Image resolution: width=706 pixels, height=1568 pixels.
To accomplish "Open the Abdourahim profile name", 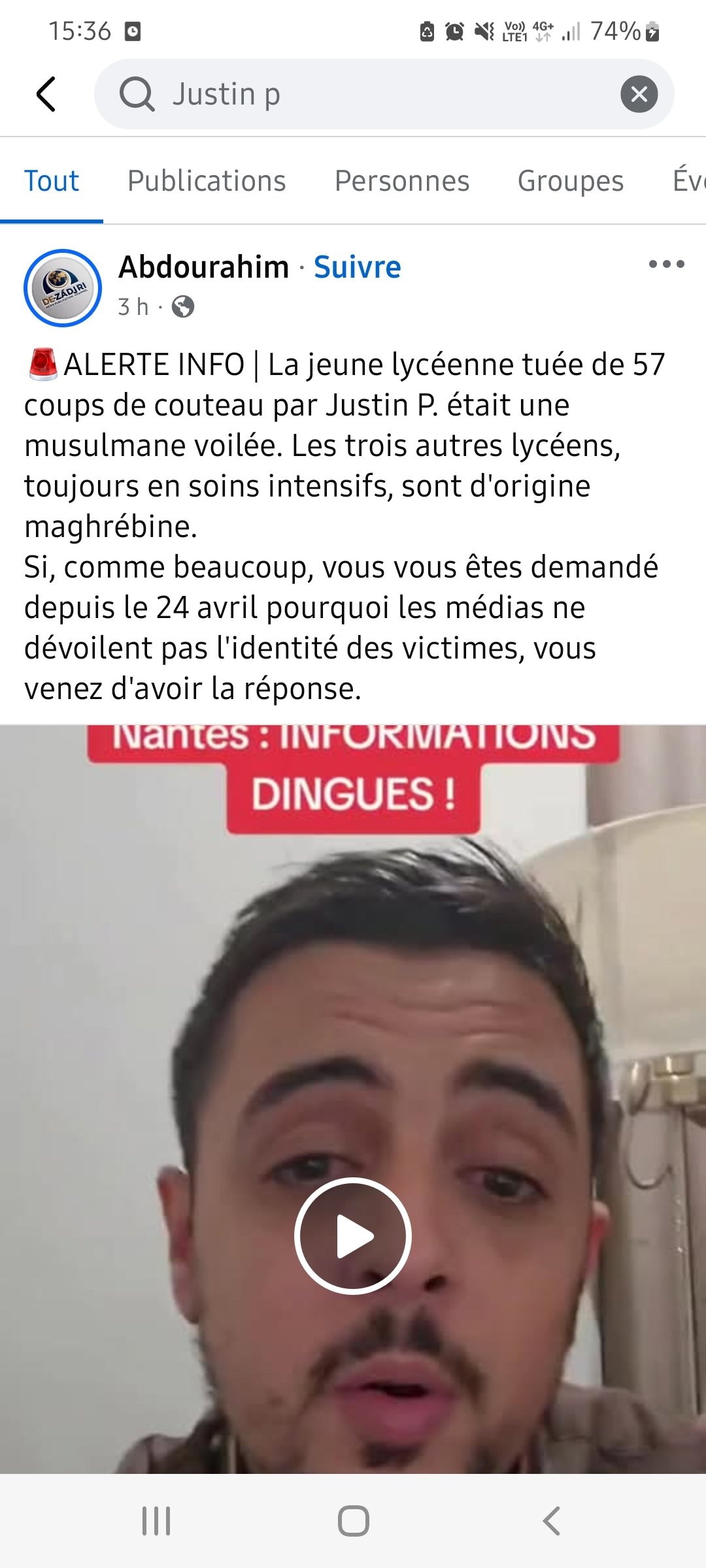I will 204,267.
